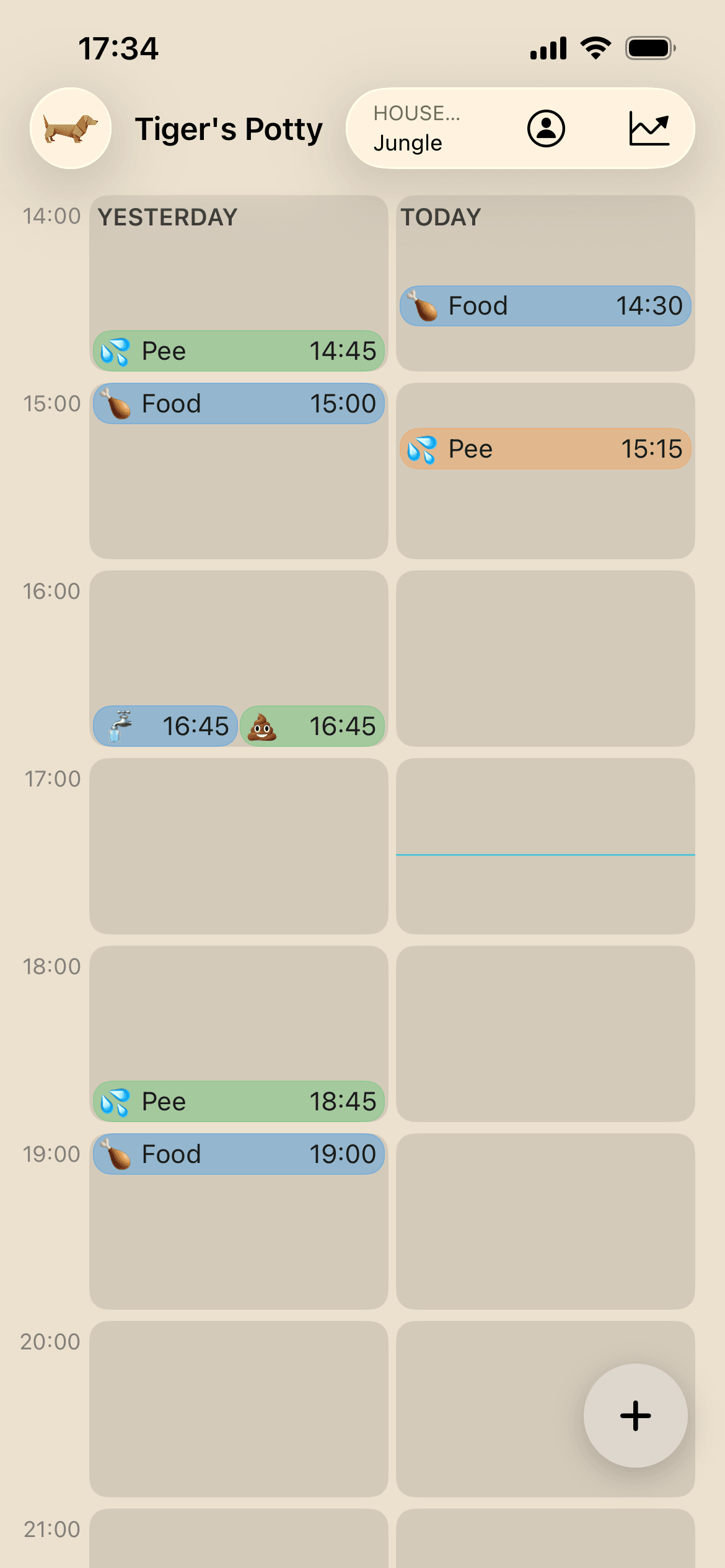Select the YESTERDAY column header
The height and width of the screenshot is (1568, 725).
(x=167, y=217)
